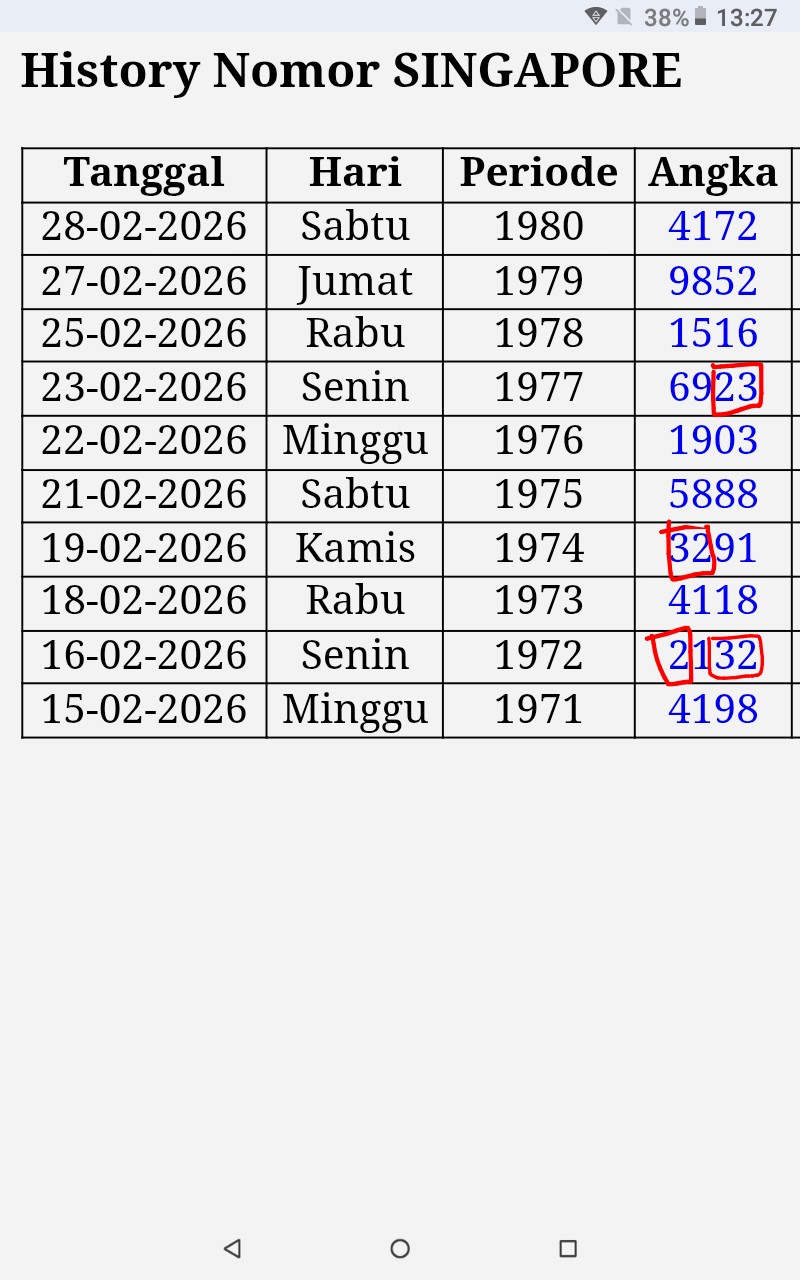Open the recent apps view
The height and width of the screenshot is (1280, 800).
[568, 1248]
